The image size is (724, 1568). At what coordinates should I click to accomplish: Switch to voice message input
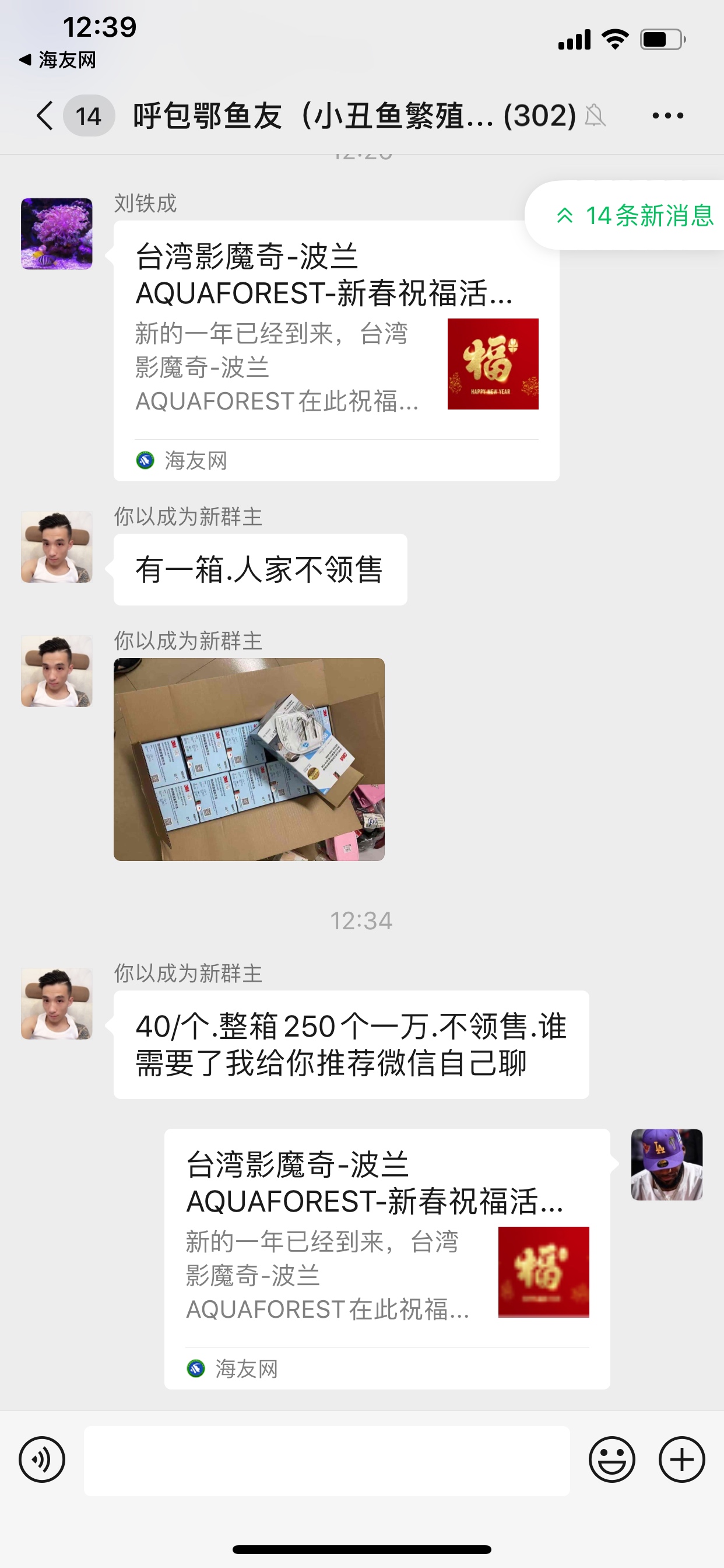(x=42, y=1459)
